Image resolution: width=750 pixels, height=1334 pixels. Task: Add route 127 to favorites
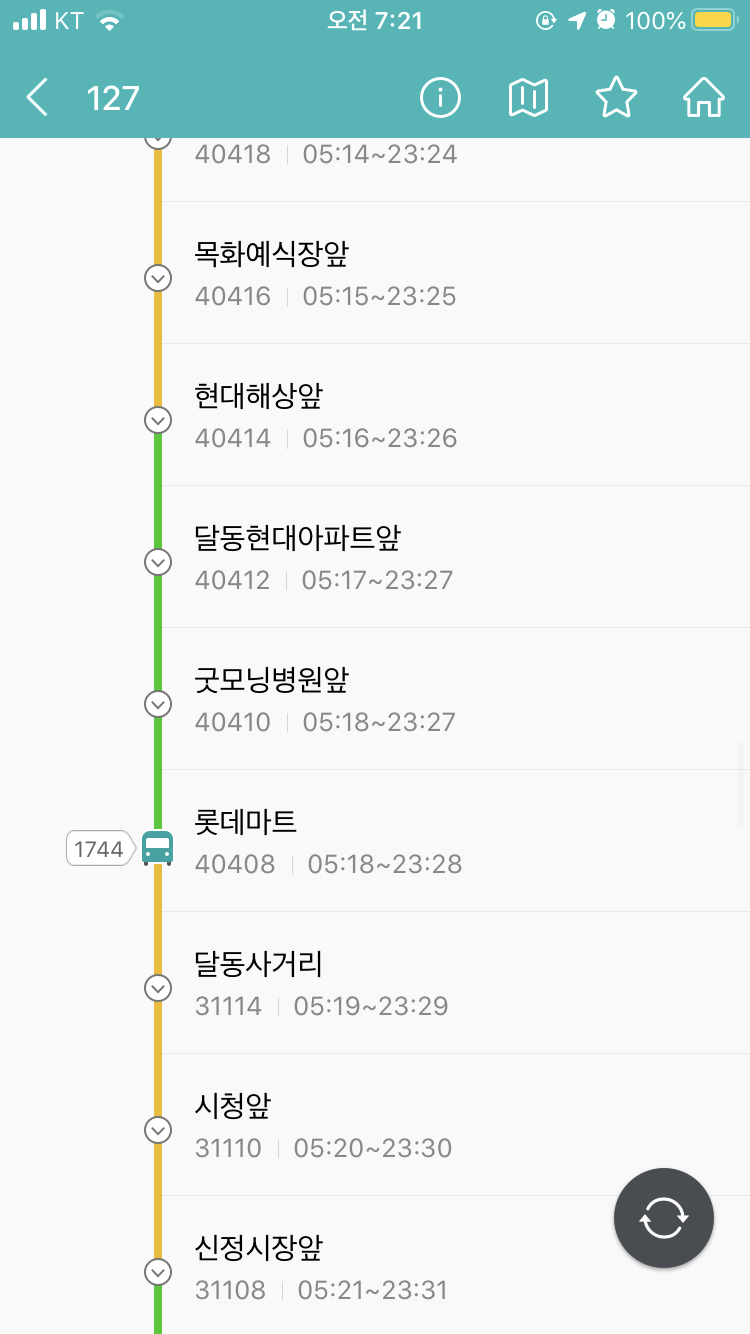pos(616,98)
